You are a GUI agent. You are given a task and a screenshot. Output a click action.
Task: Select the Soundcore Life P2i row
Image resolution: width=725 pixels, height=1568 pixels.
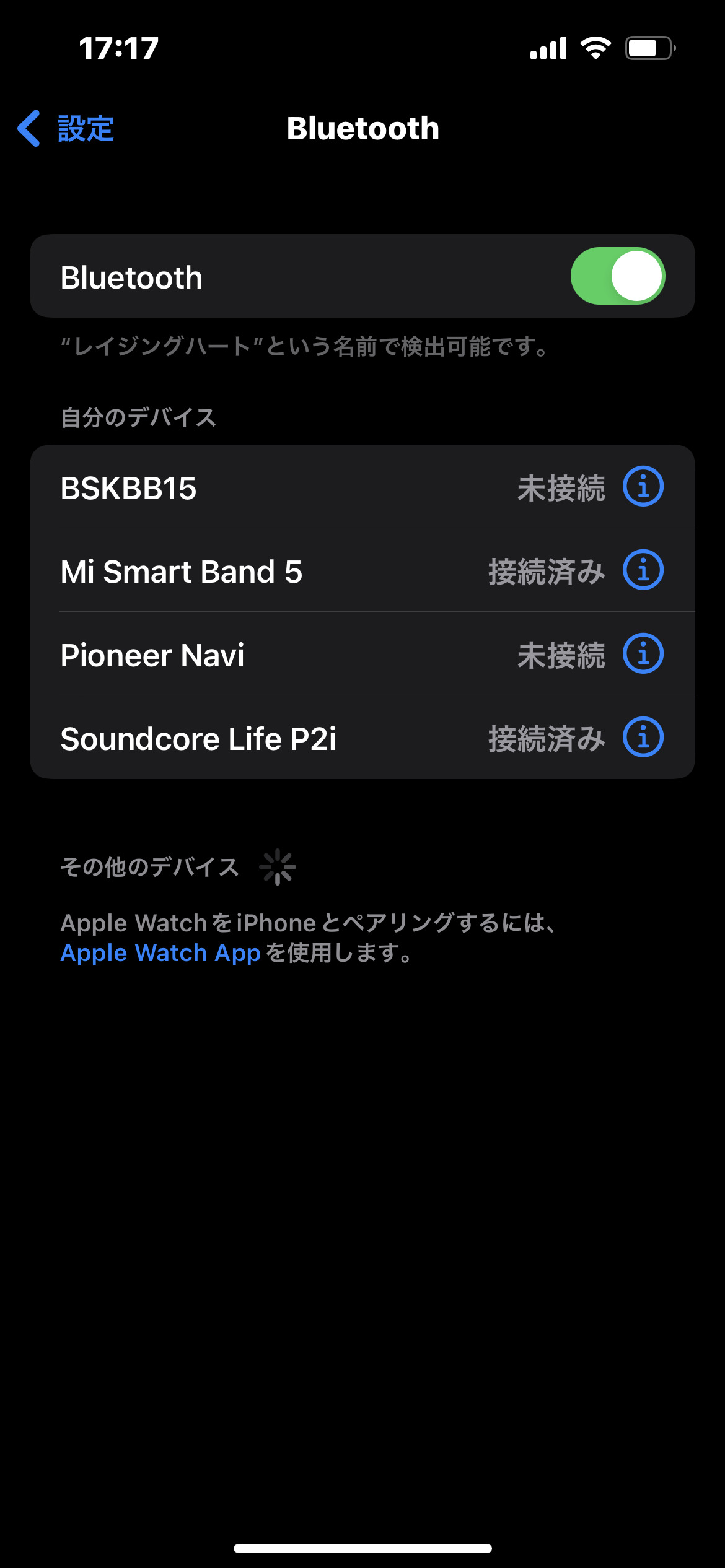(x=362, y=738)
